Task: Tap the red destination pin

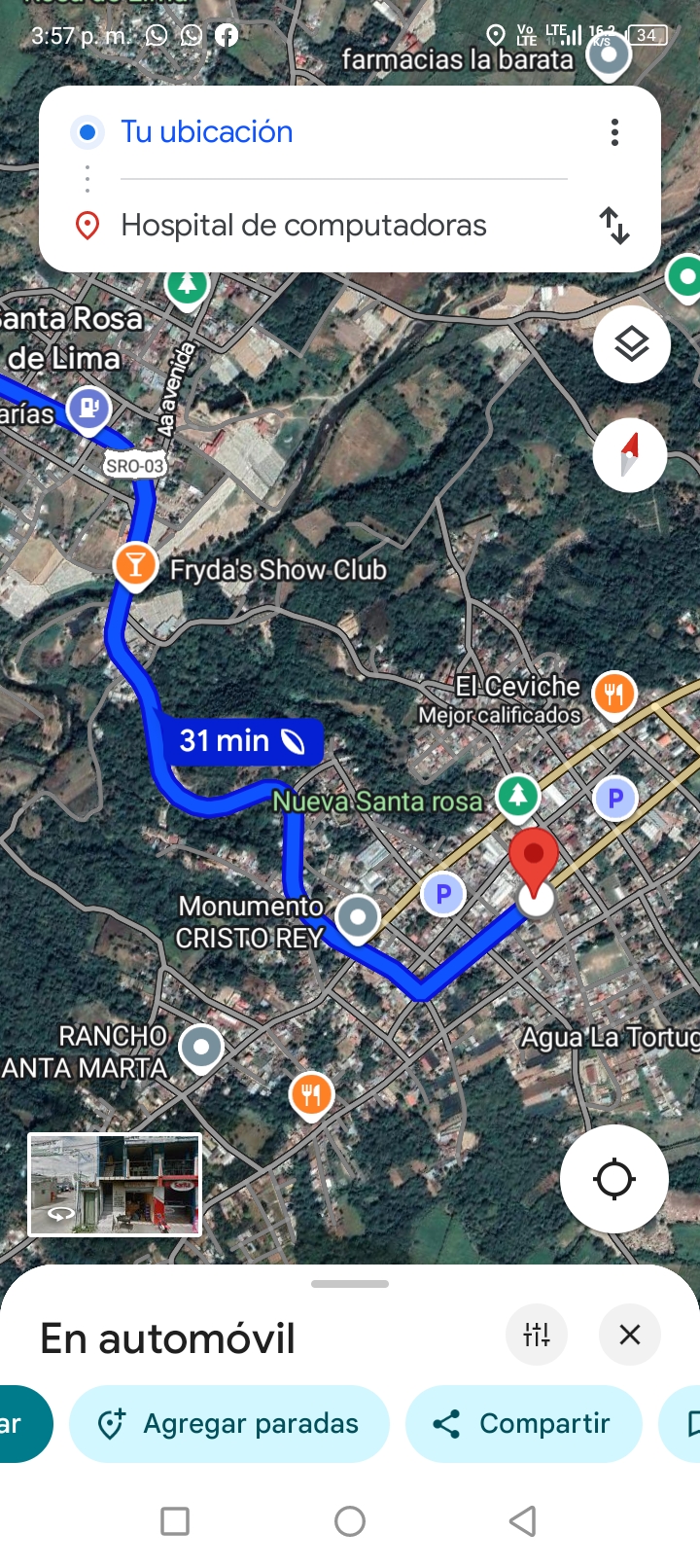Action: point(534,857)
